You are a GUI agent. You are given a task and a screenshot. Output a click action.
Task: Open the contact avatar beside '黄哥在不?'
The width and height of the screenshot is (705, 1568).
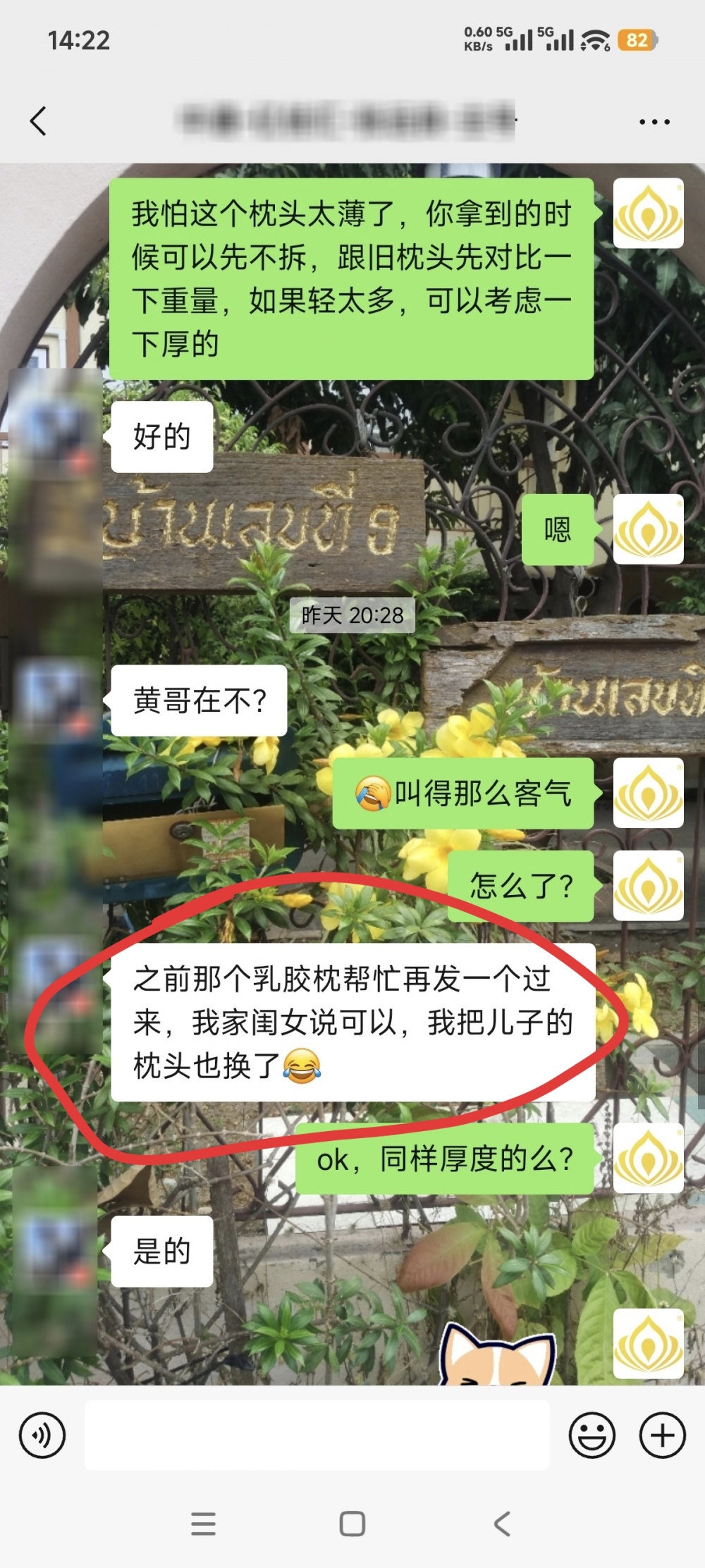coord(56,699)
